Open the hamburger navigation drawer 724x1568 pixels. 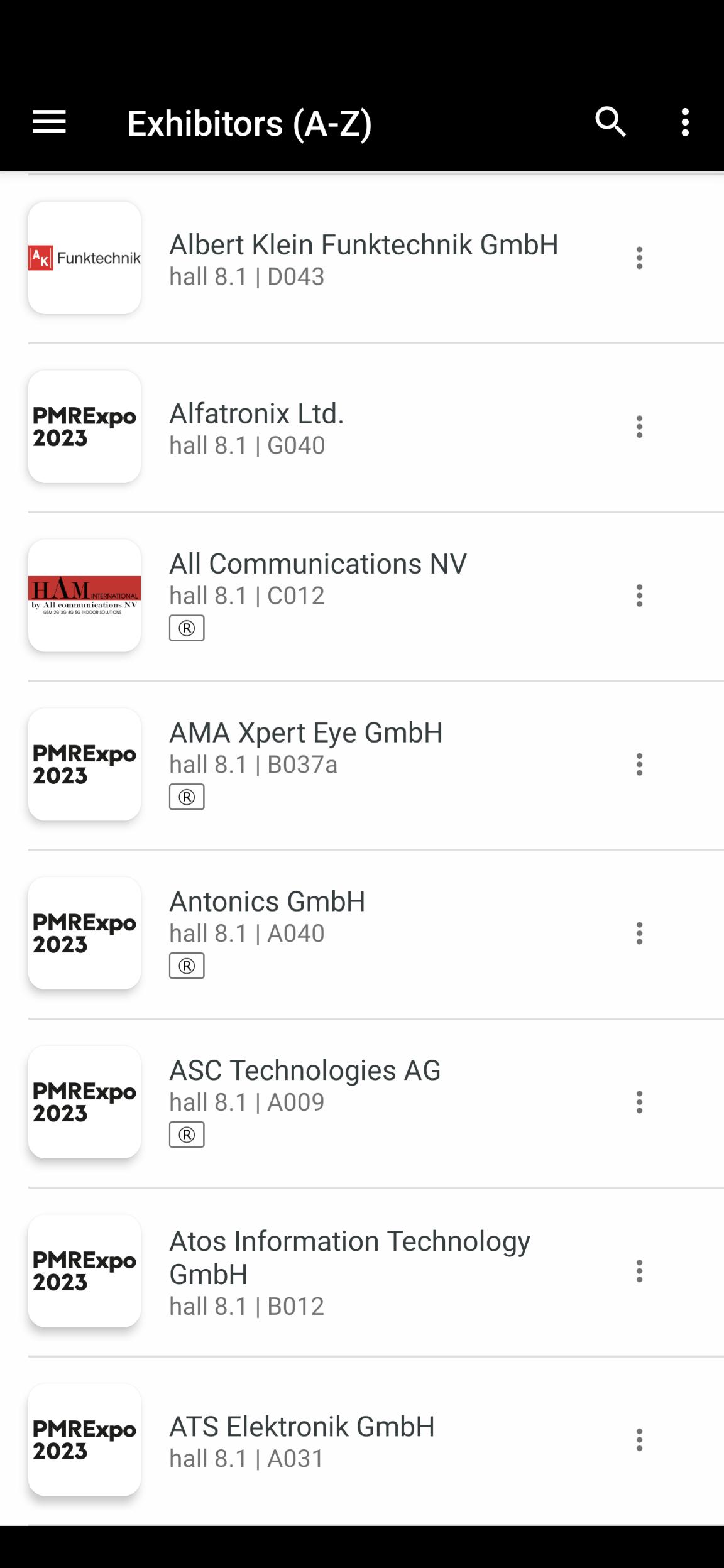pos(49,122)
